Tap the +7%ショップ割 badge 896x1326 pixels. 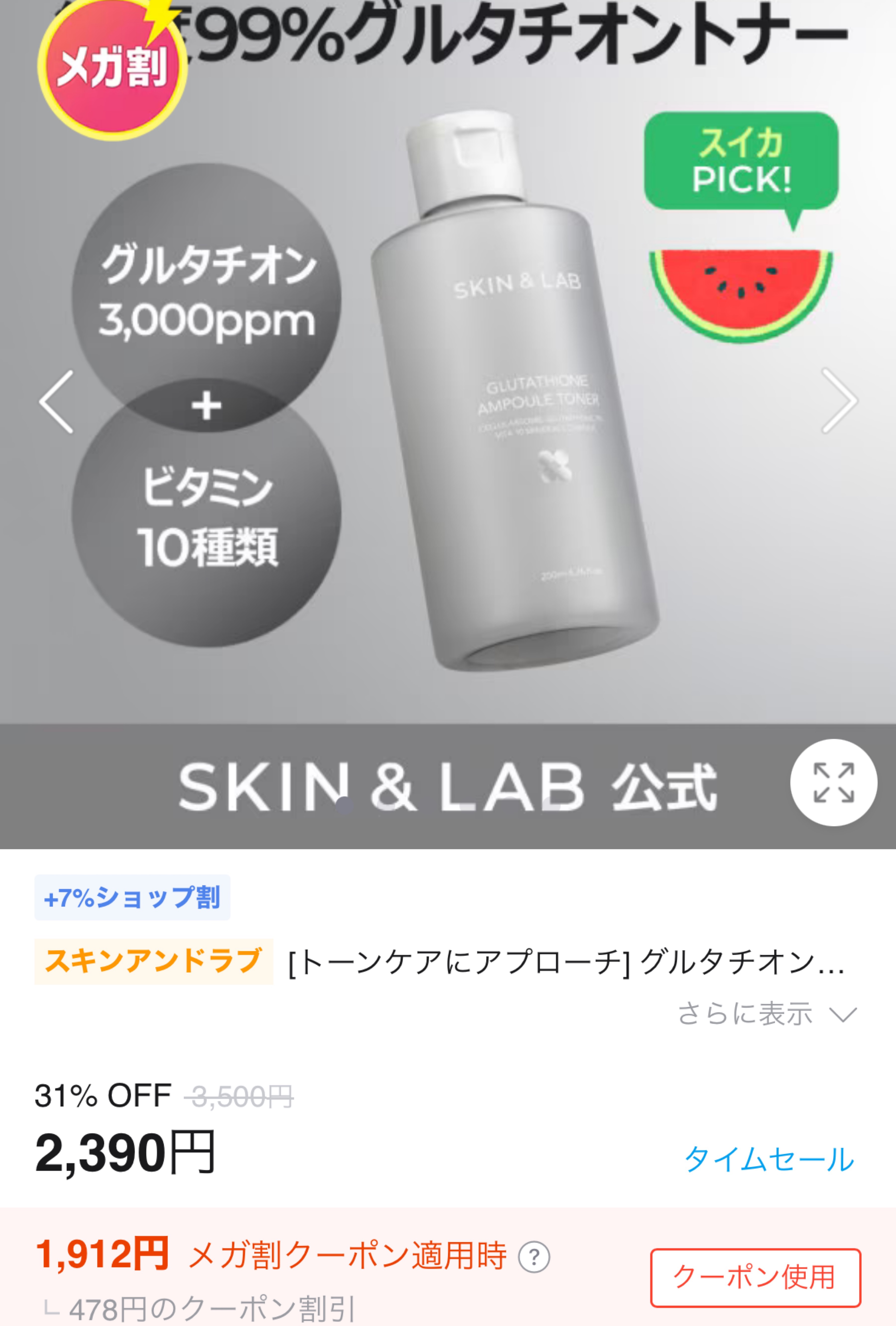tap(132, 897)
